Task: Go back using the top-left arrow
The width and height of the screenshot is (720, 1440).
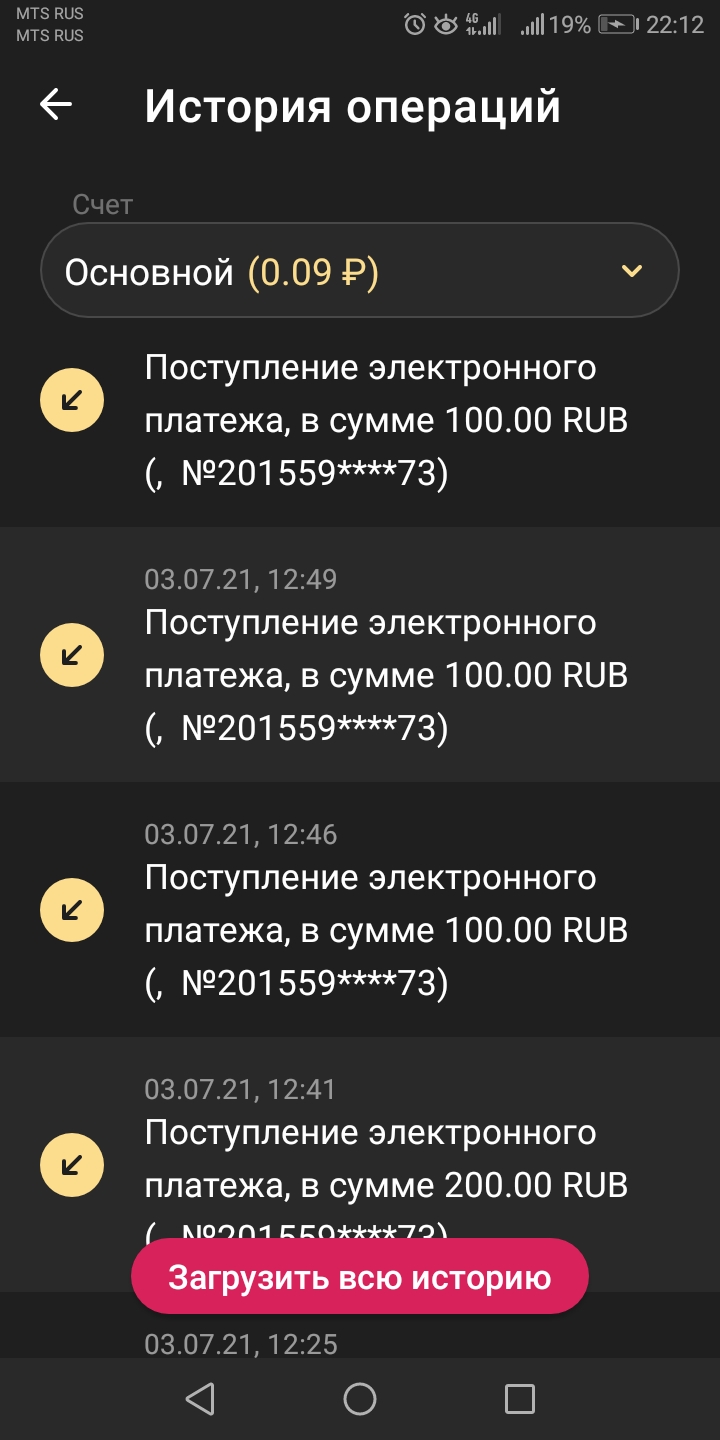Action: coord(56,105)
